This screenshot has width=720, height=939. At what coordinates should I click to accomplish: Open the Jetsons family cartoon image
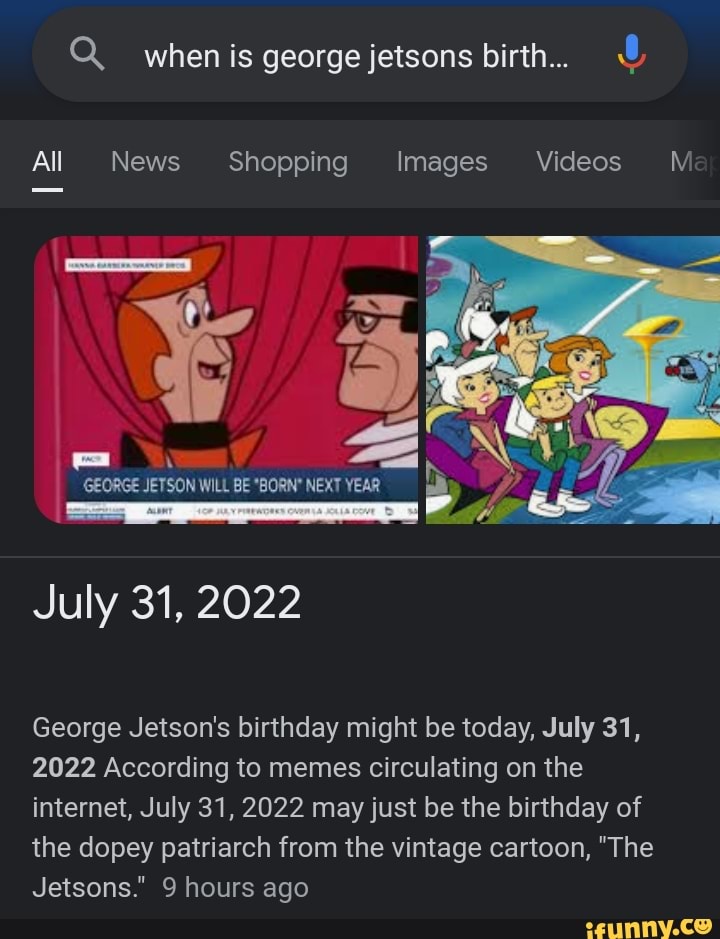572,380
